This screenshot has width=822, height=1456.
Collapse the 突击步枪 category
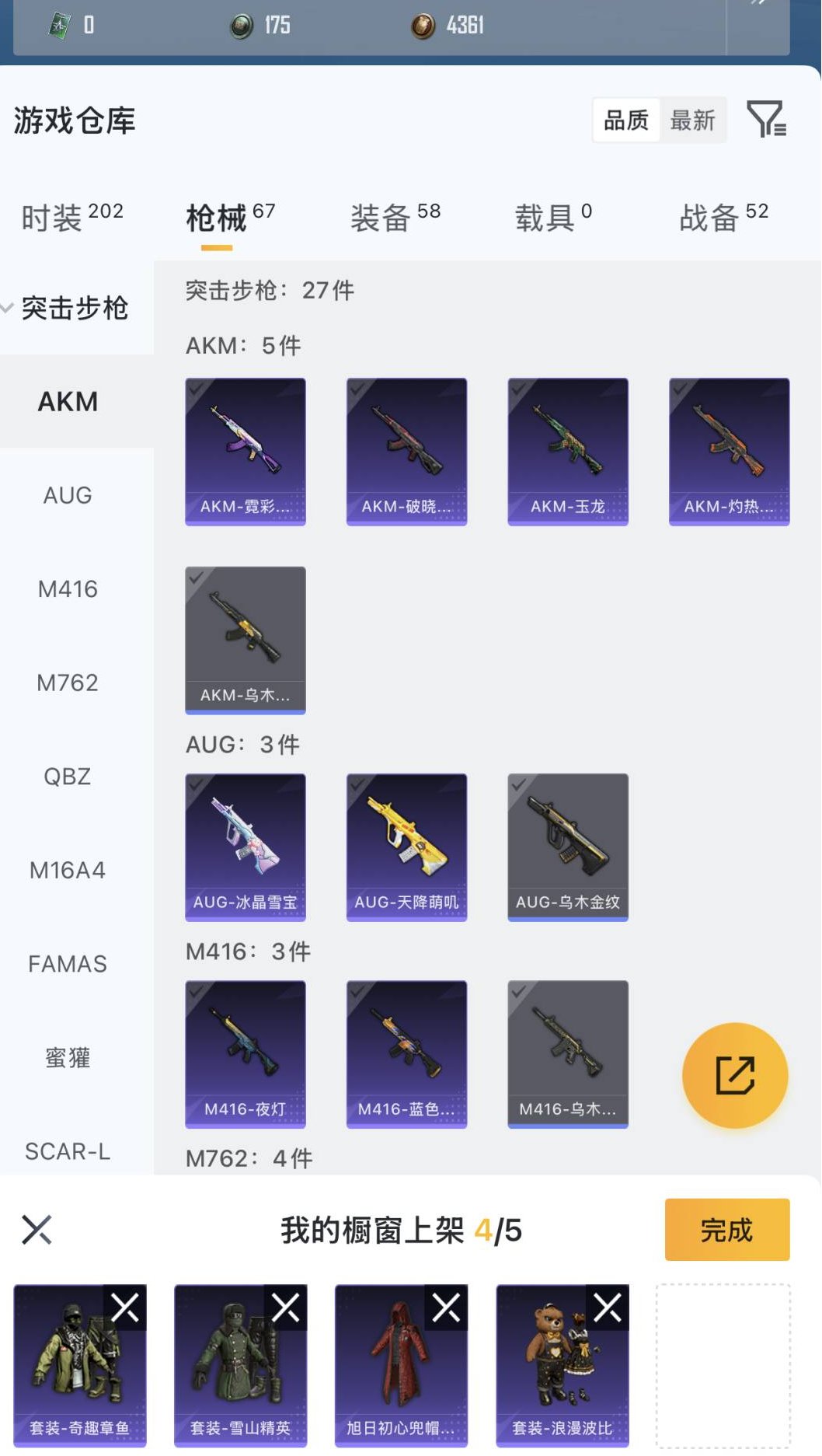75,308
